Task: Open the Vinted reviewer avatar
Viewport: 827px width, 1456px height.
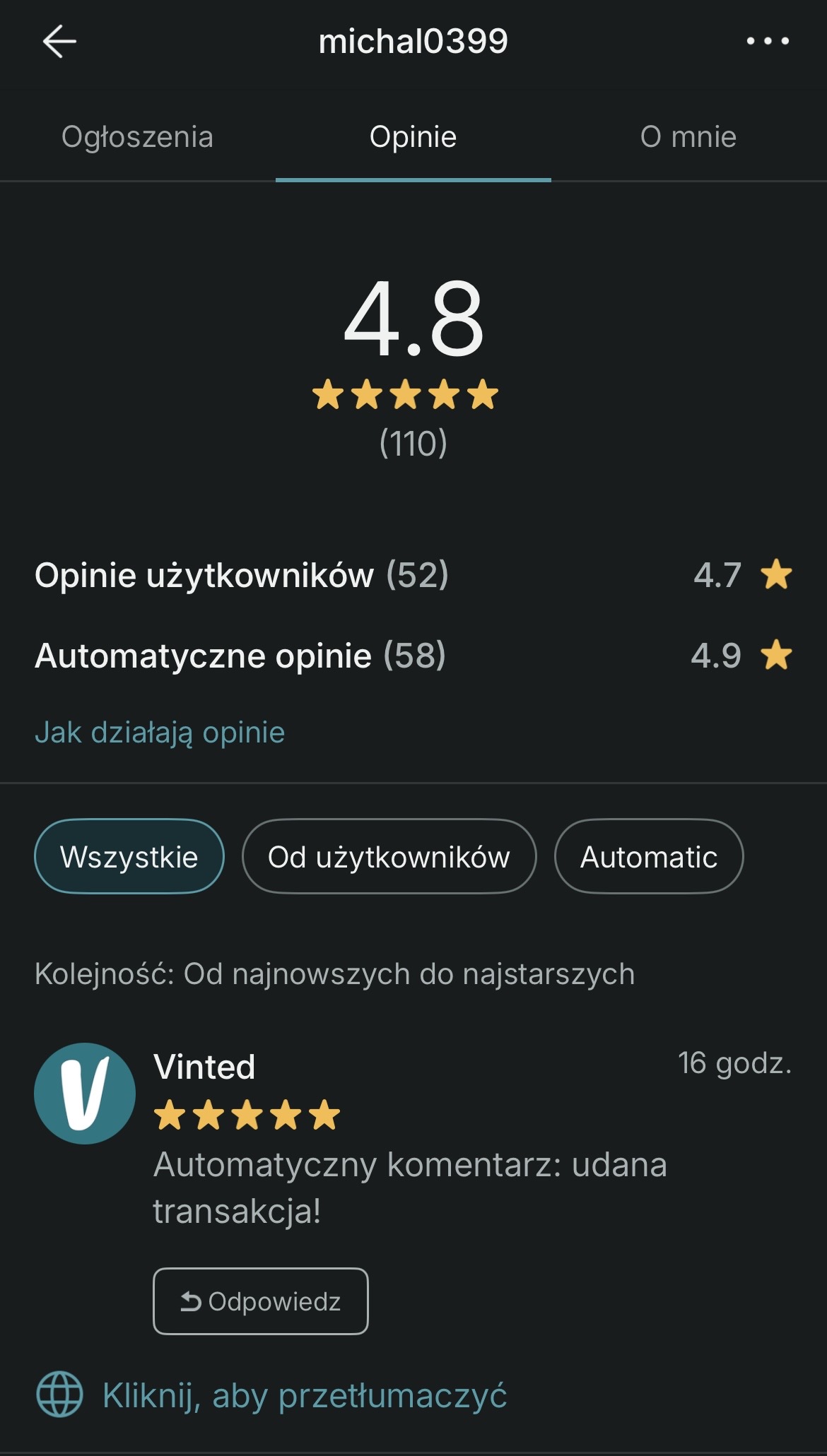Action: (x=85, y=1093)
